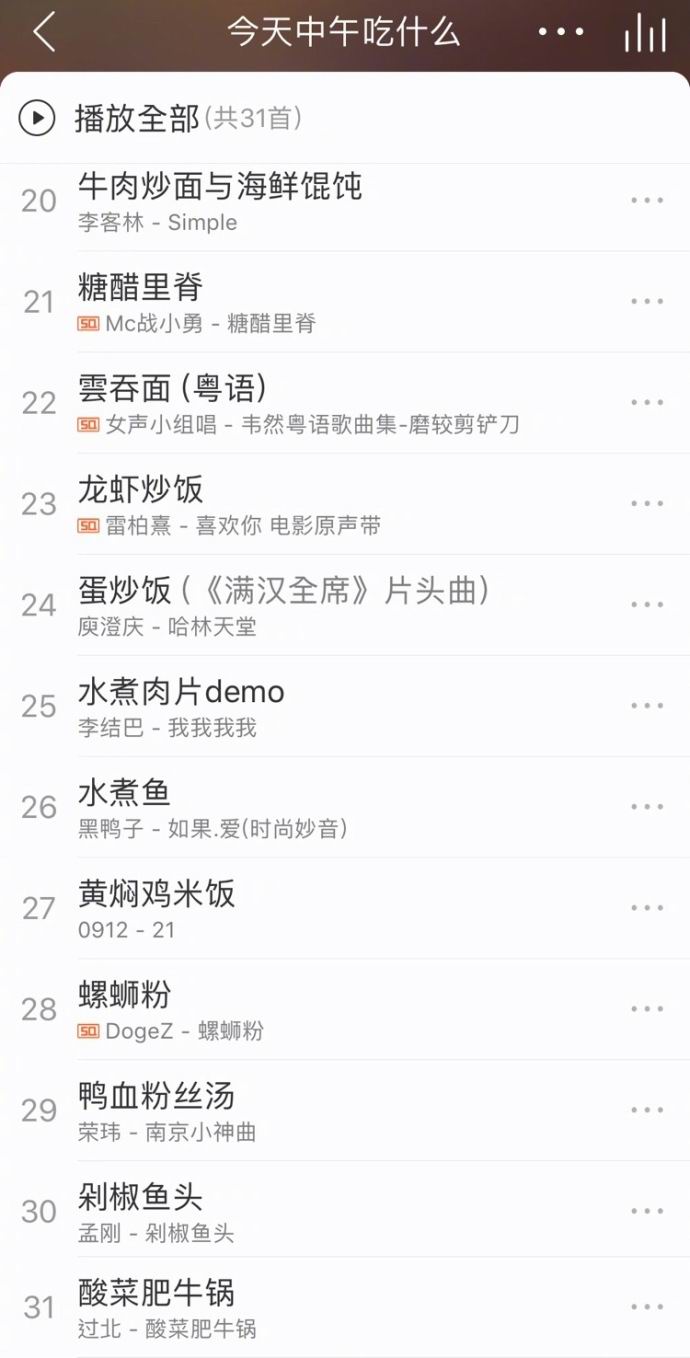The width and height of the screenshot is (690, 1358).
Task: Open more options for 龙虾炒饭
Action: click(647, 504)
